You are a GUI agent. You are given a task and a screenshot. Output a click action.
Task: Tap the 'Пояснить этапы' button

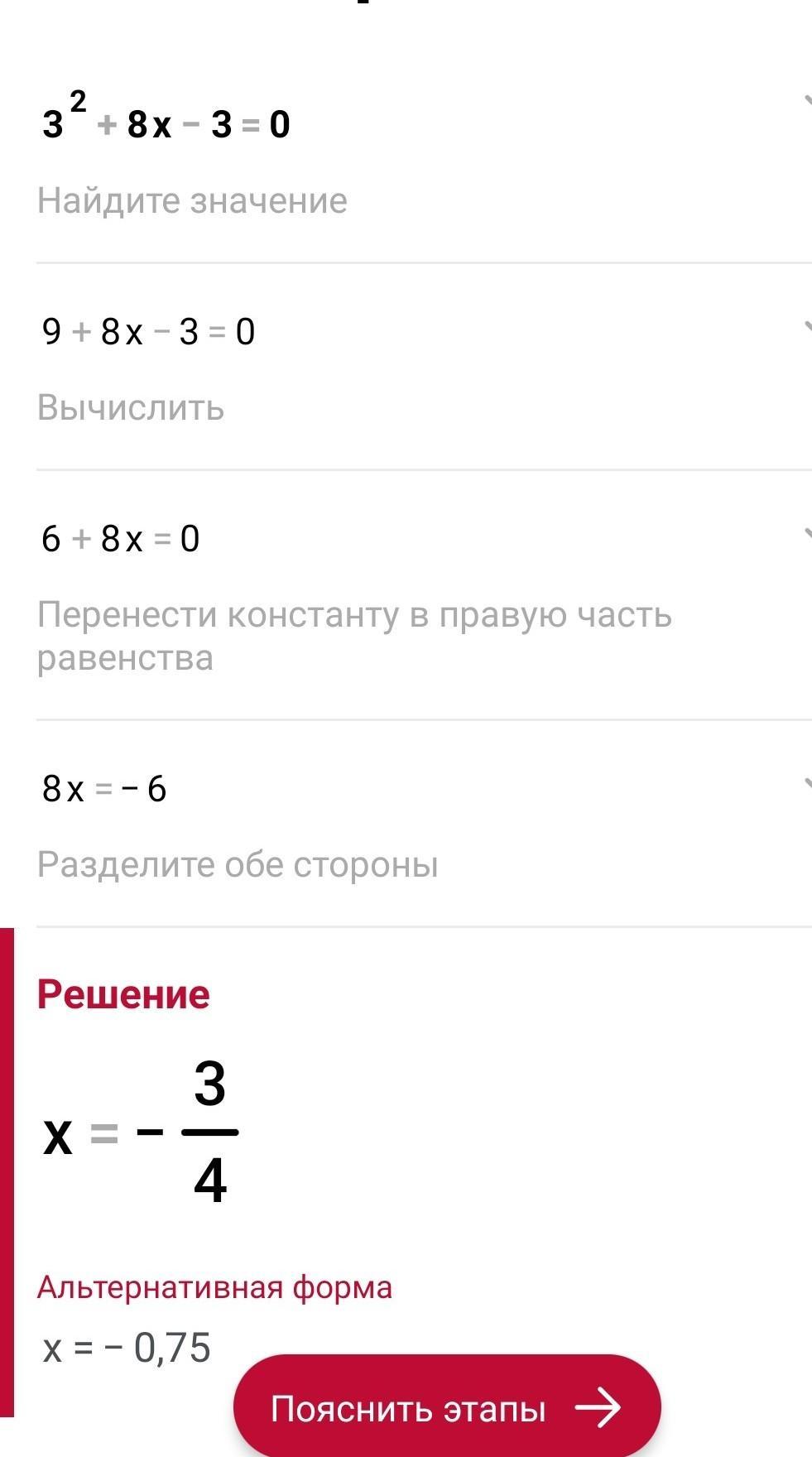446,1407
